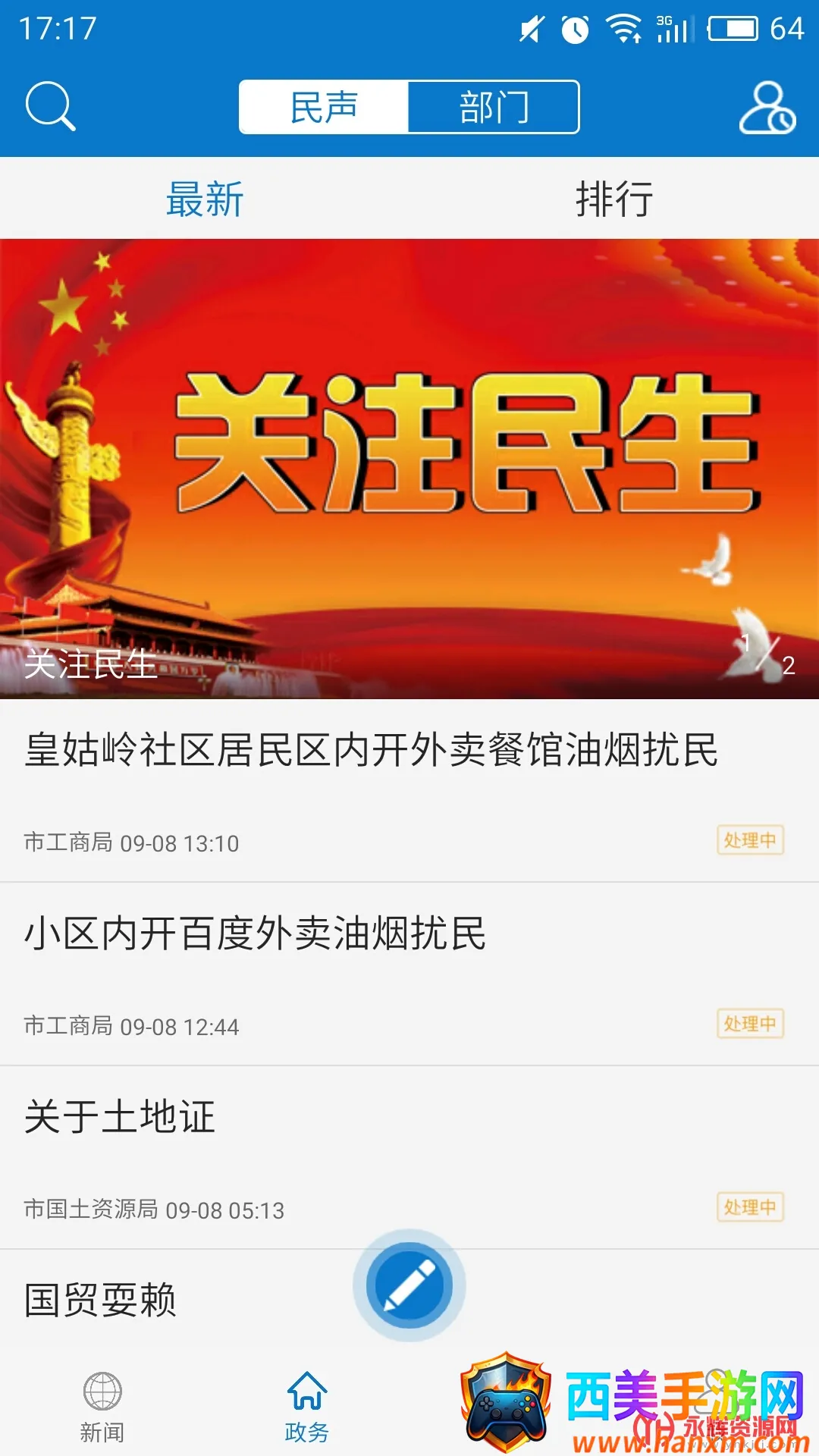819x1456 pixels.
Task: Switch to the 排行 tab
Action: pos(614,199)
